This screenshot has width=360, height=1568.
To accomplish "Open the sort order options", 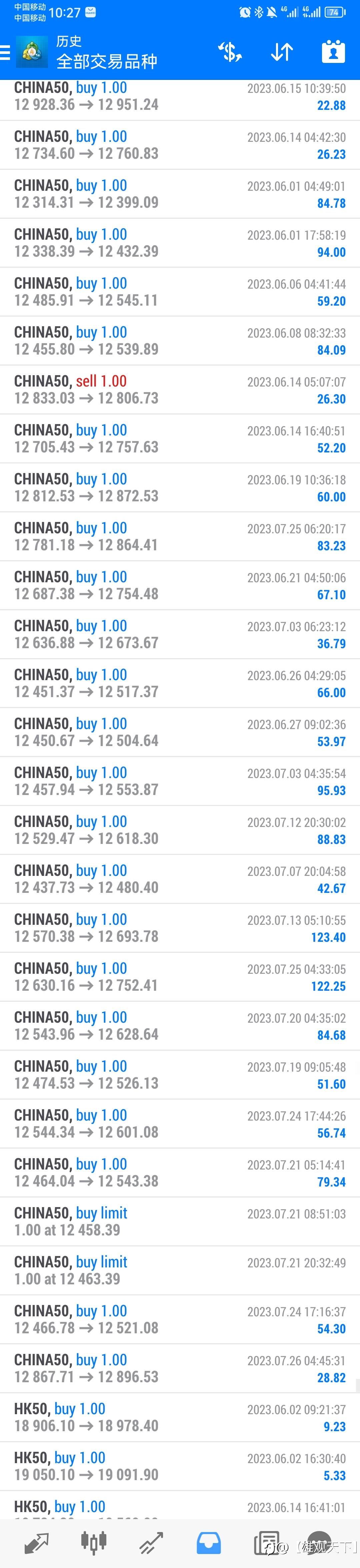I will click(281, 52).
